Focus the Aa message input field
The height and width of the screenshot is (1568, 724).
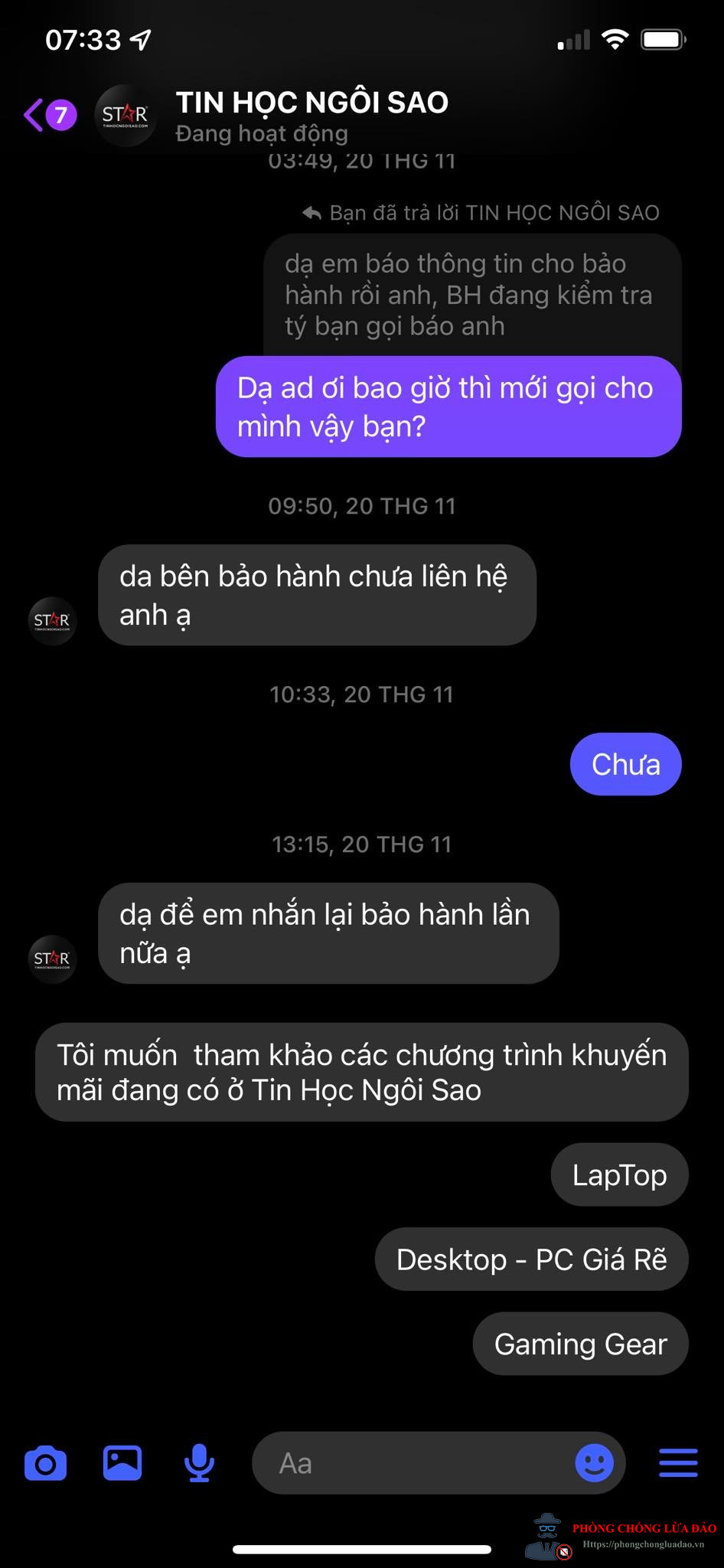pos(413,1463)
